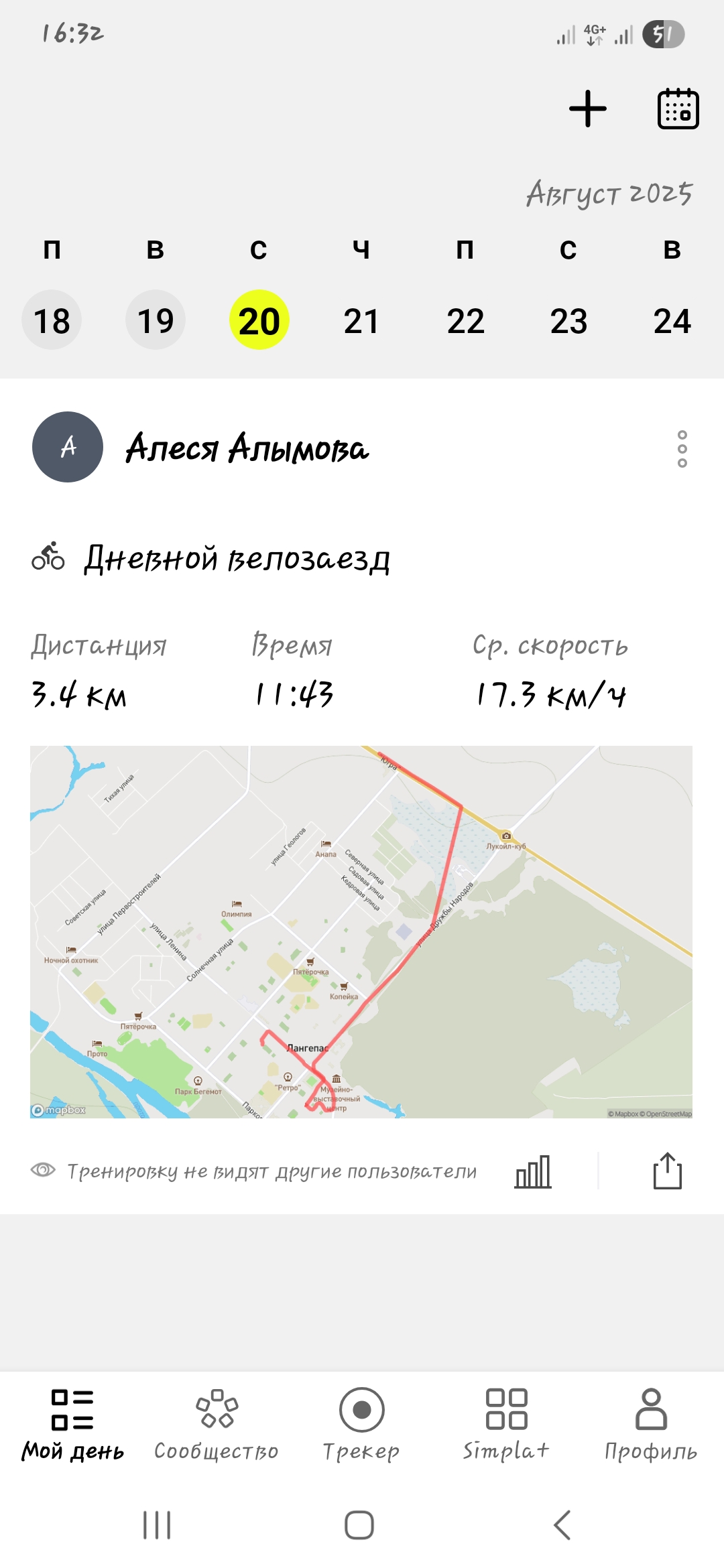724x1568 pixels.
Task: Change workout visibility with the eye icon
Action: pos(43,1170)
